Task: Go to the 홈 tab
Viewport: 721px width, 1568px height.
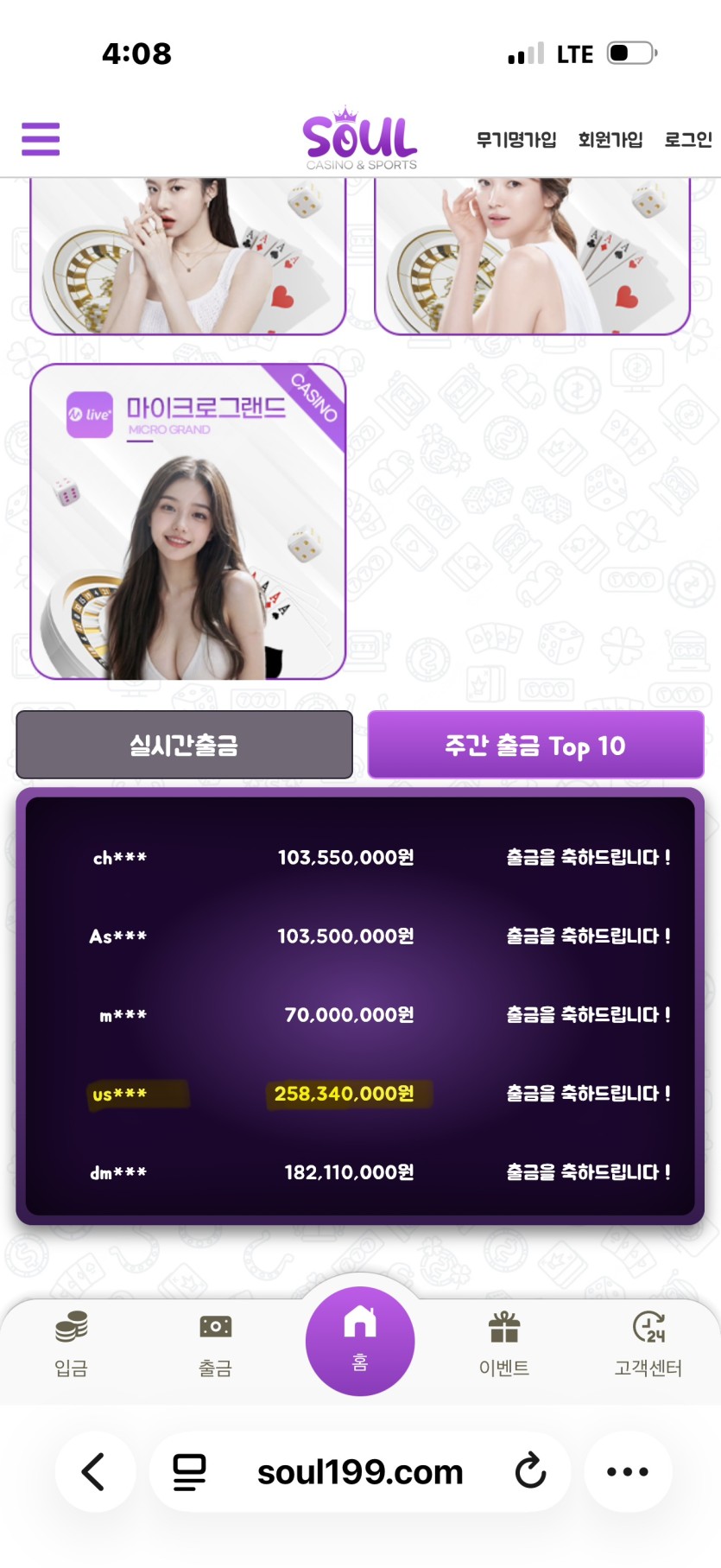Action: (360, 1341)
